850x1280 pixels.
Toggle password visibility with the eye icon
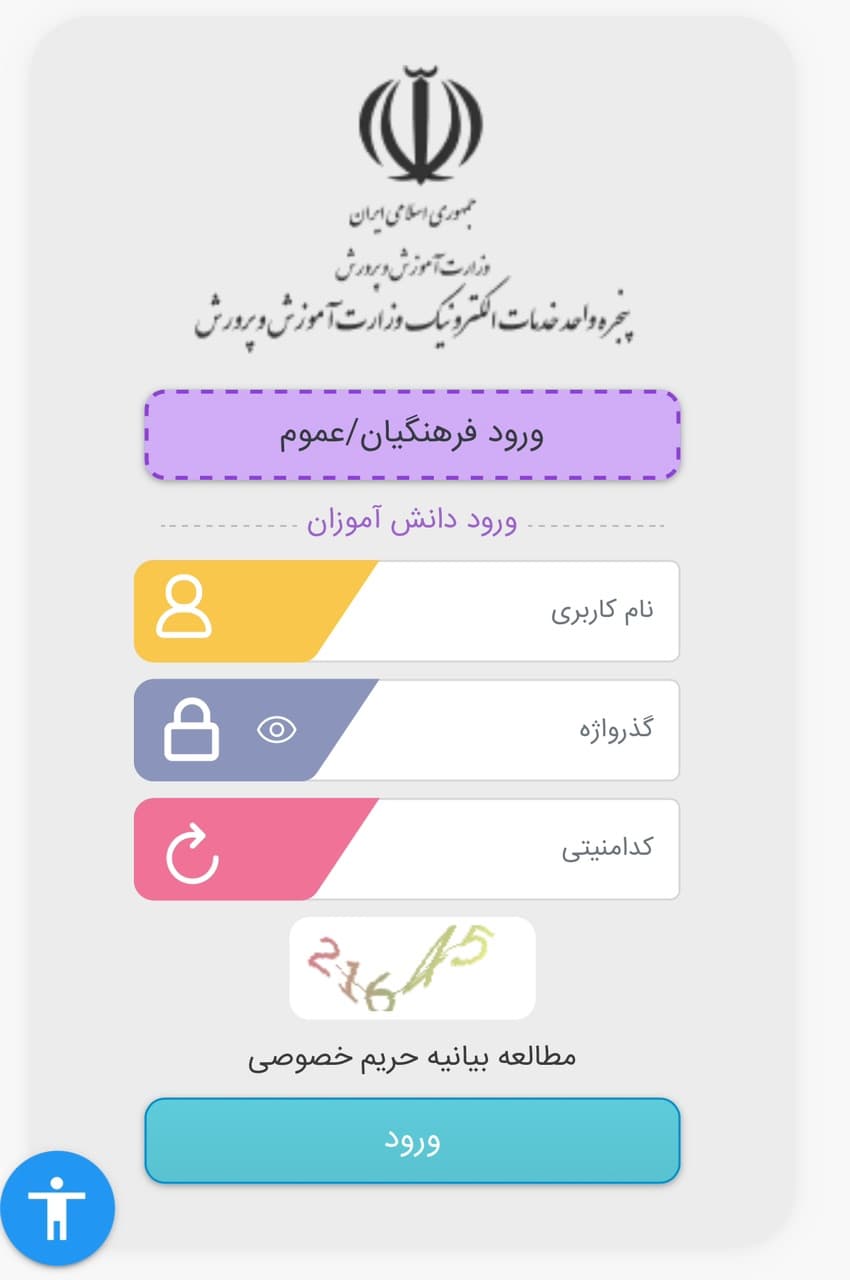(277, 730)
